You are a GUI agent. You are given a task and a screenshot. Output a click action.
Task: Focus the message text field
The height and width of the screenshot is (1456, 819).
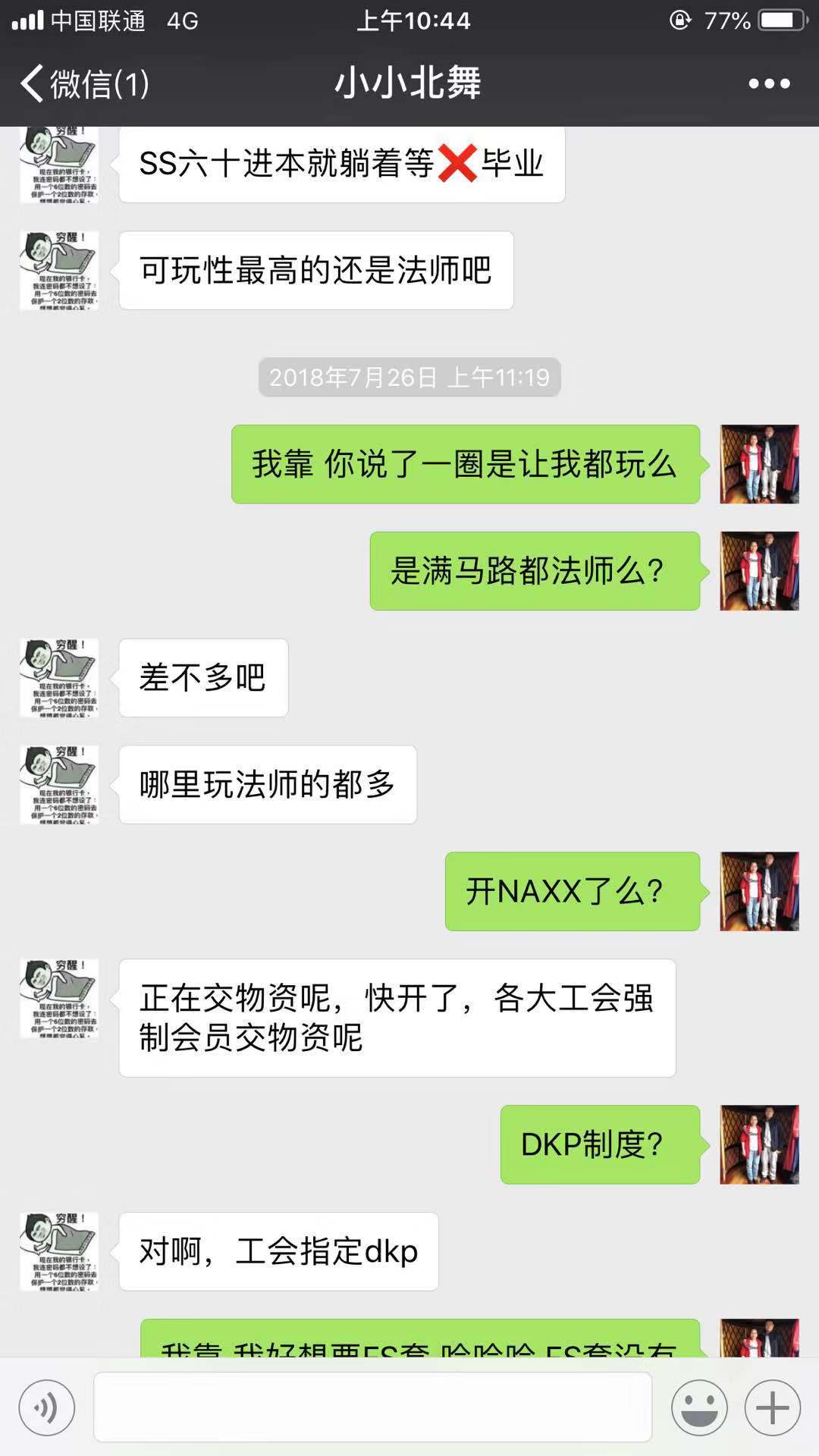point(372,1407)
